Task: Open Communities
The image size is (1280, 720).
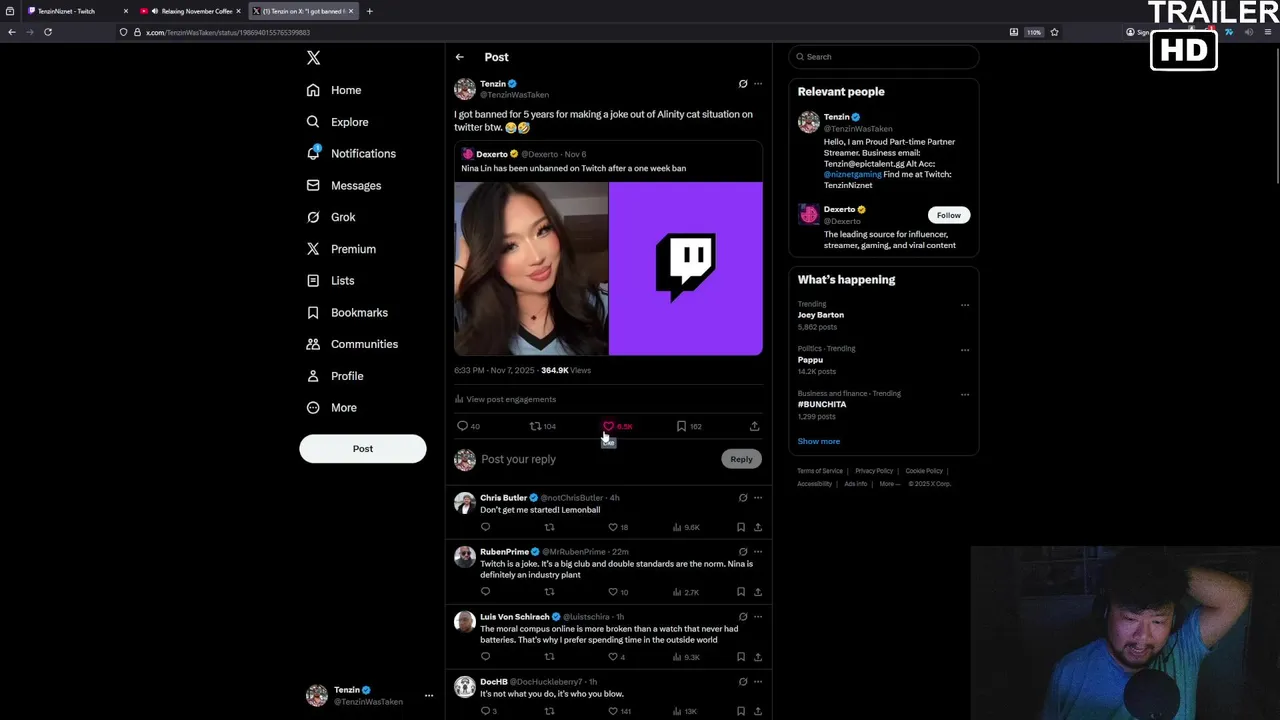Action: pyautogui.click(x=363, y=344)
